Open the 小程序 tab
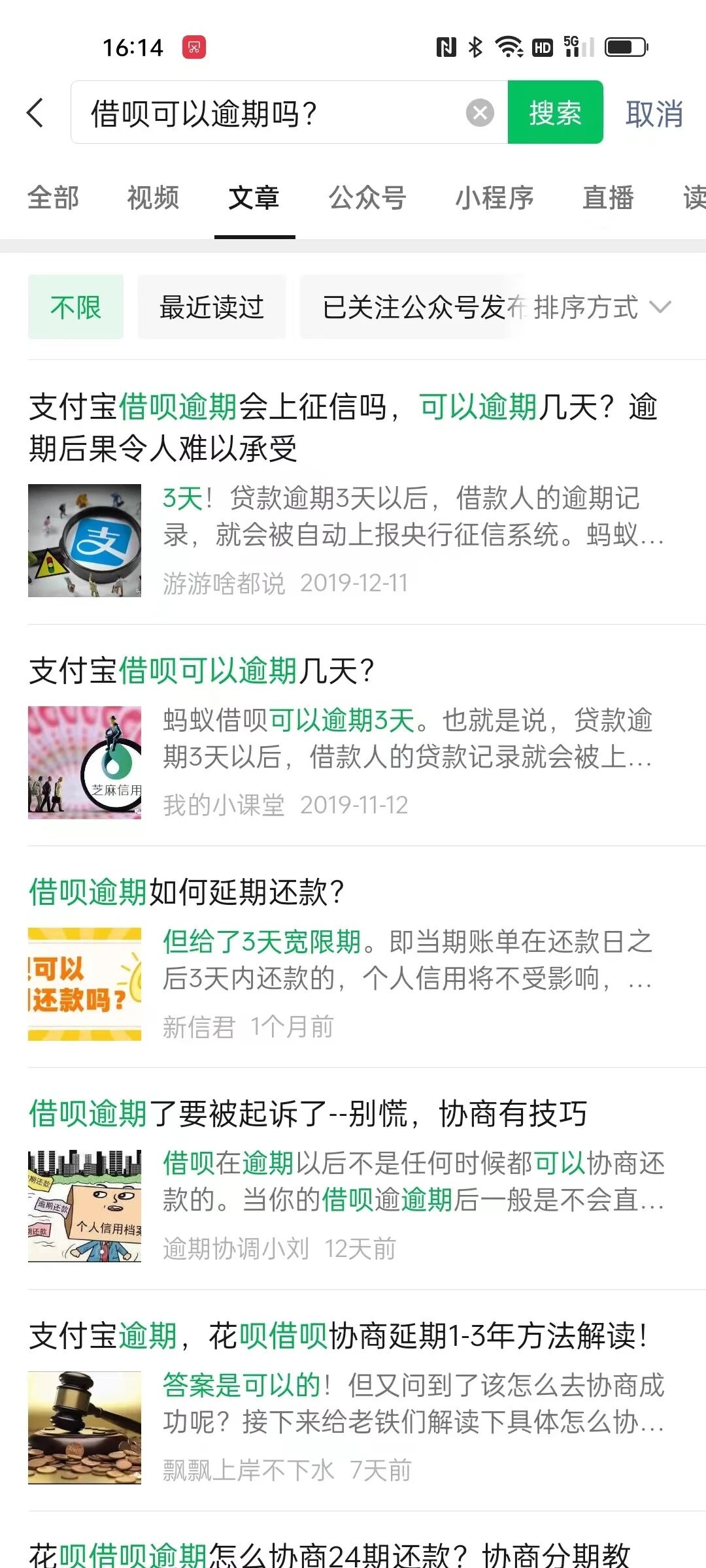706x1568 pixels. [494, 198]
